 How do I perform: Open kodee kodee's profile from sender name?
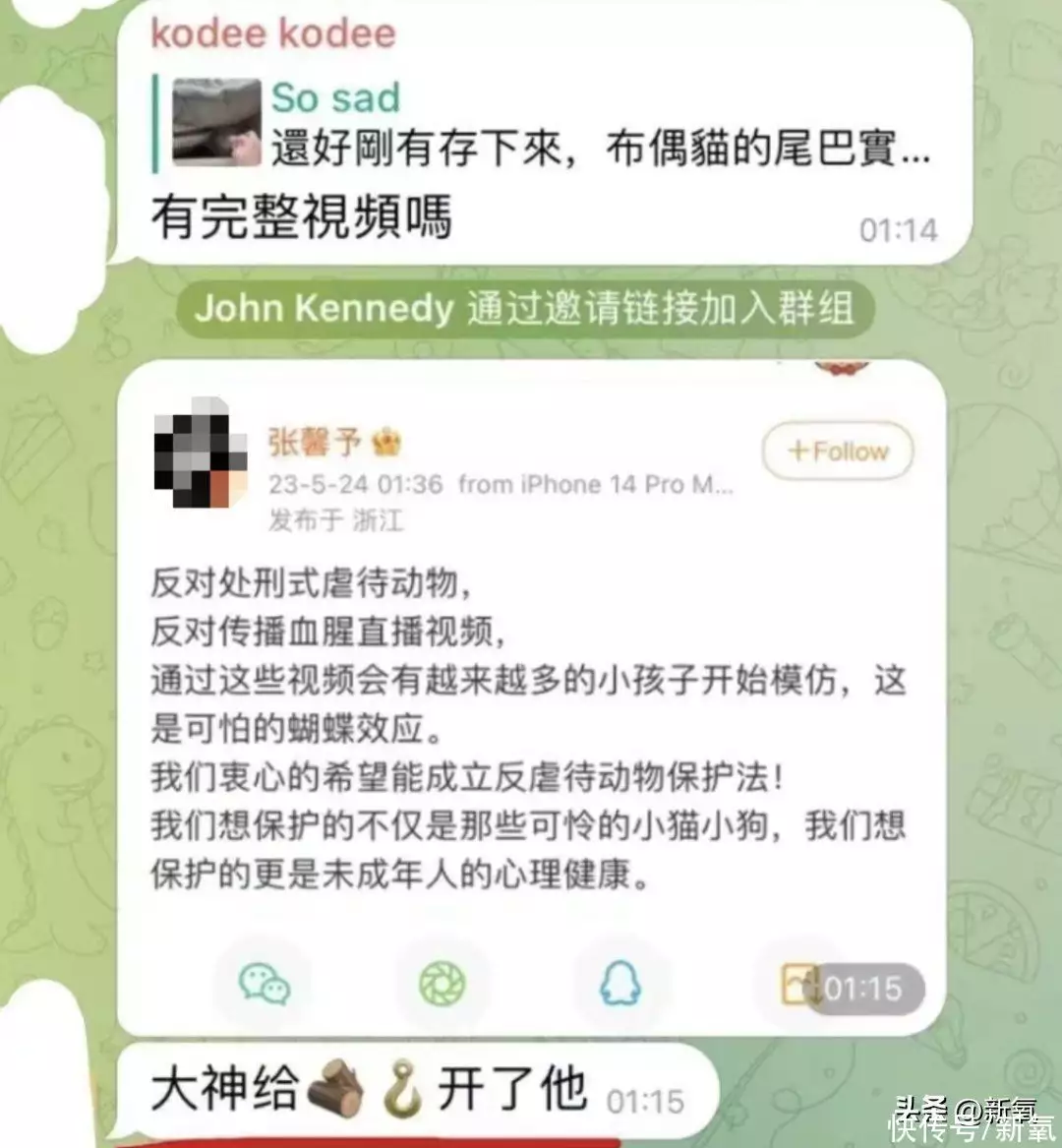point(272,34)
